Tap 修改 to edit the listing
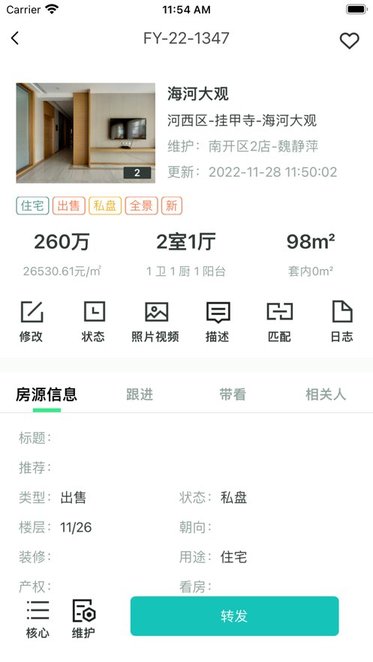Image resolution: width=373 pixels, height=662 pixels. tap(31, 321)
